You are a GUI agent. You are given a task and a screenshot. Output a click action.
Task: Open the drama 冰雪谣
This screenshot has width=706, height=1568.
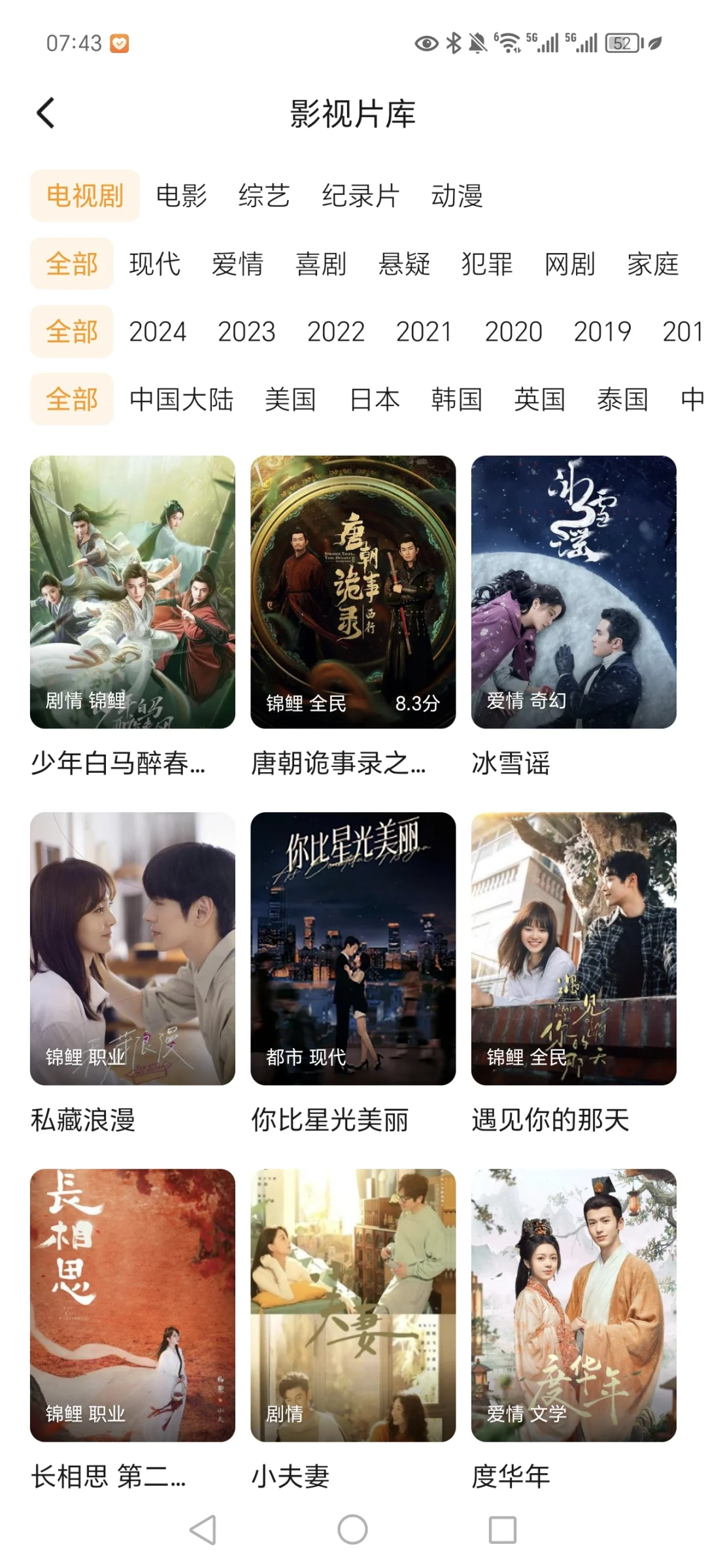pos(573,592)
